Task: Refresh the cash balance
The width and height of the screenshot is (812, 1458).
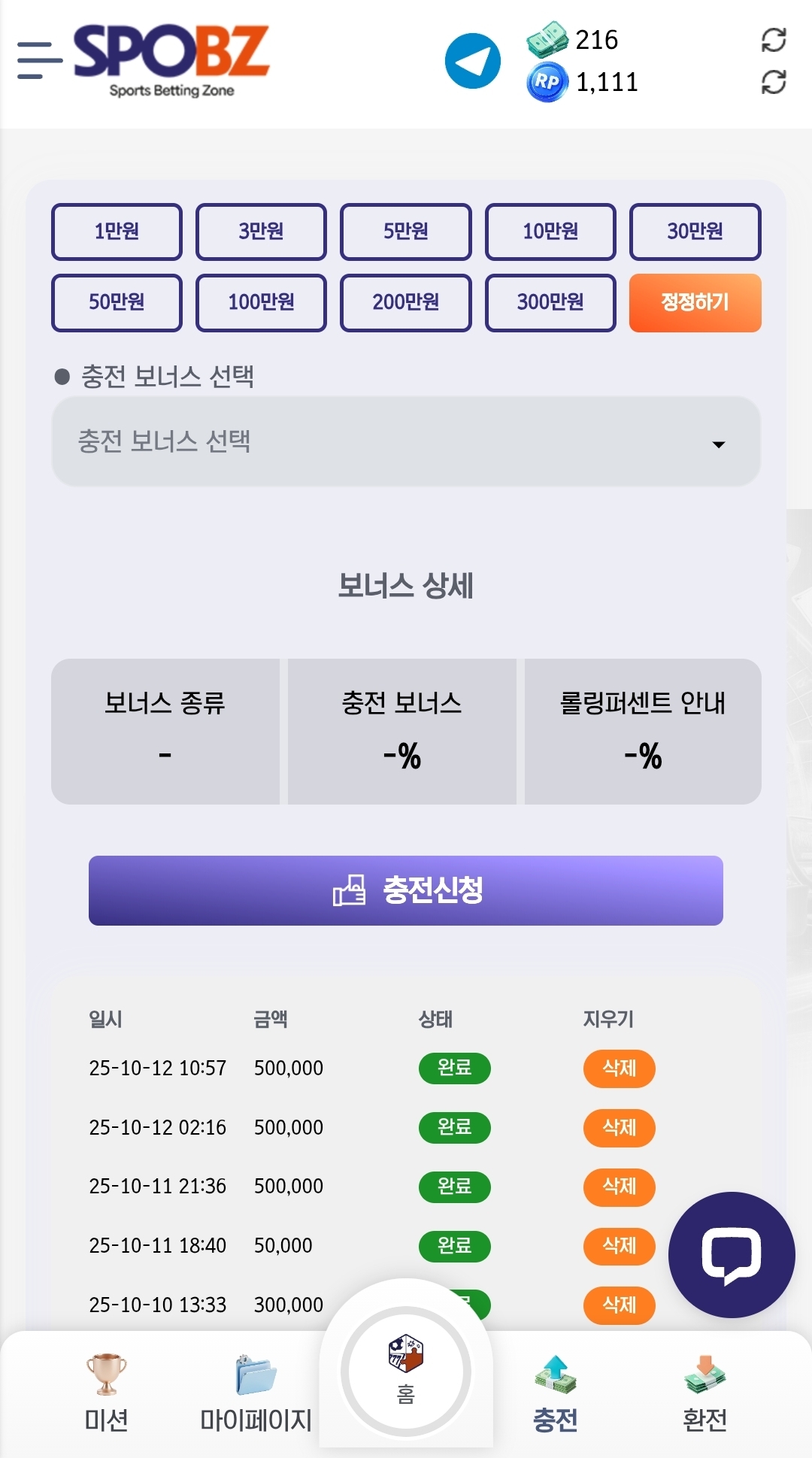Action: [x=774, y=40]
